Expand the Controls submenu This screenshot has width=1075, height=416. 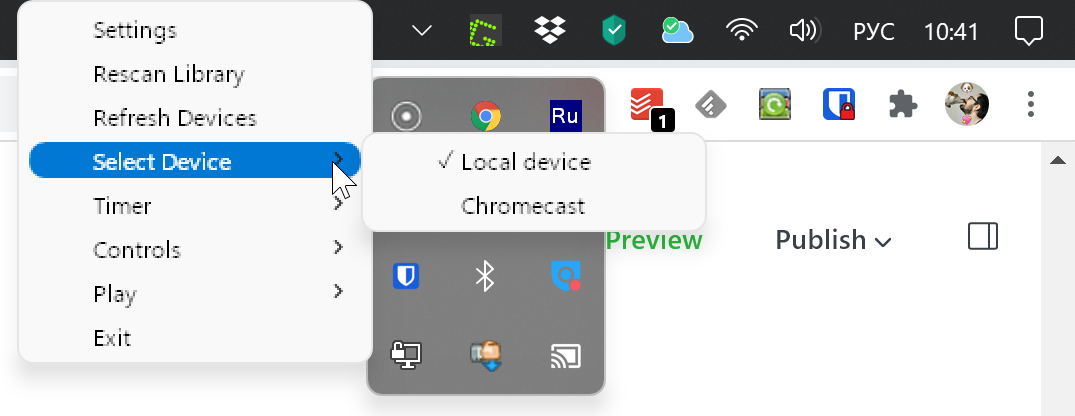click(137, 250)
